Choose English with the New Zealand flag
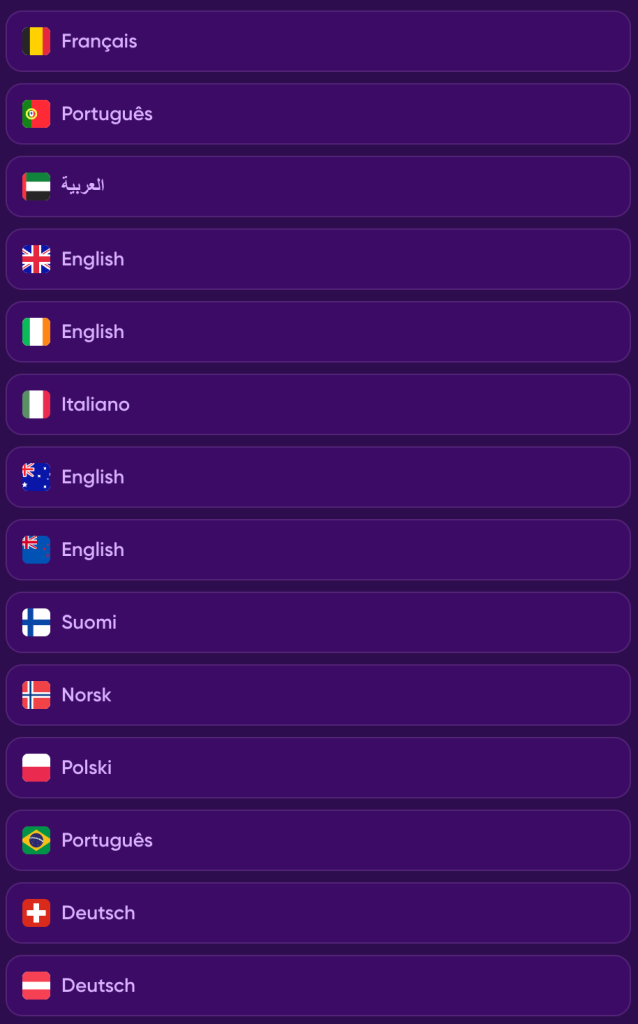The image size is (638, 1024). pos(318,550)
